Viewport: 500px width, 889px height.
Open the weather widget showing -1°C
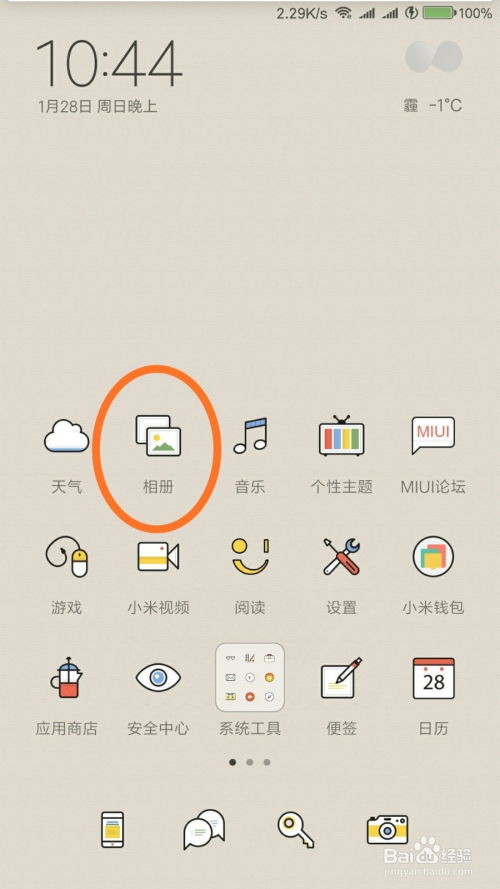[433, 77]
